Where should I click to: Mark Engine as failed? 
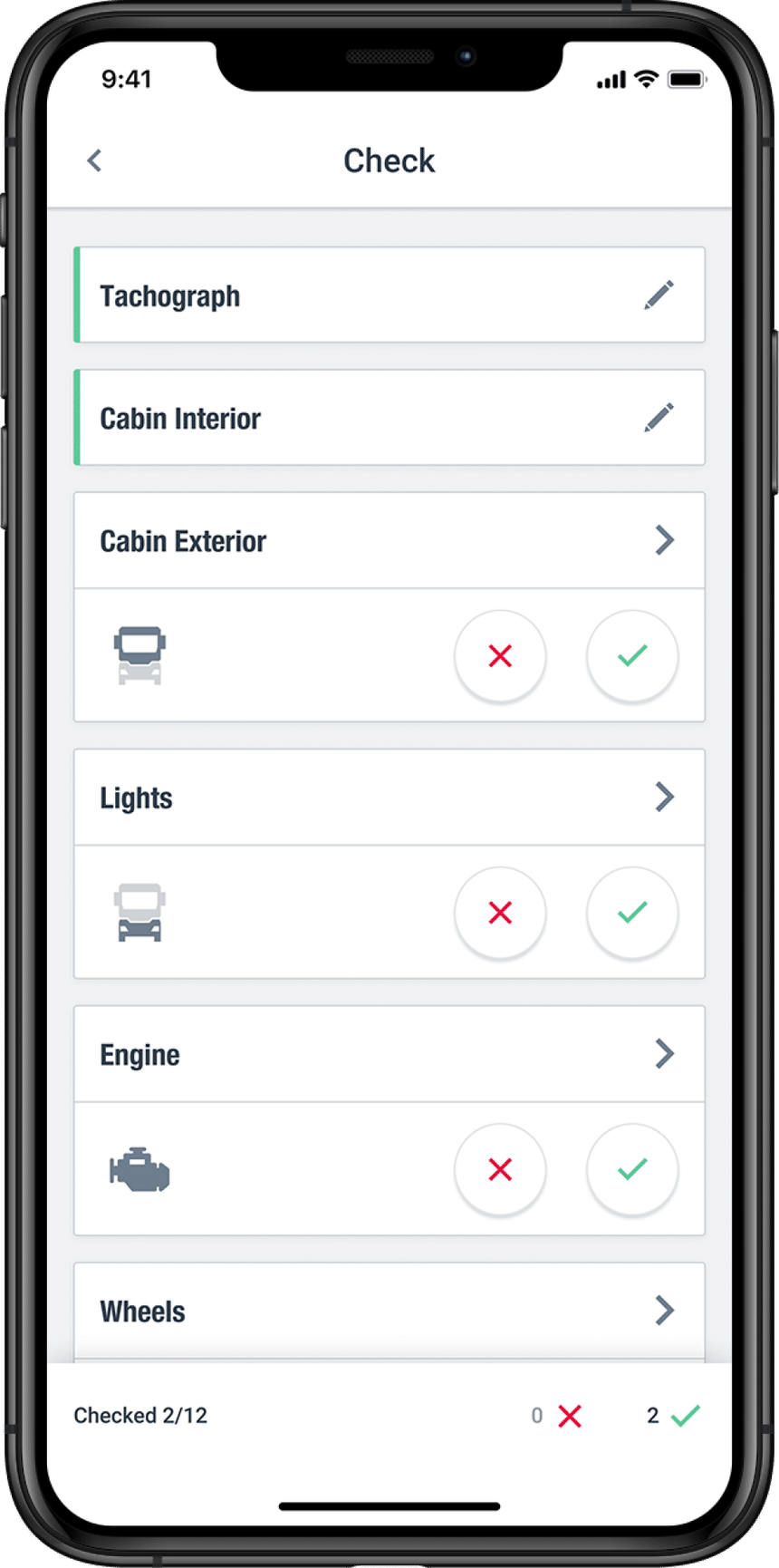tap(500, 1169)
